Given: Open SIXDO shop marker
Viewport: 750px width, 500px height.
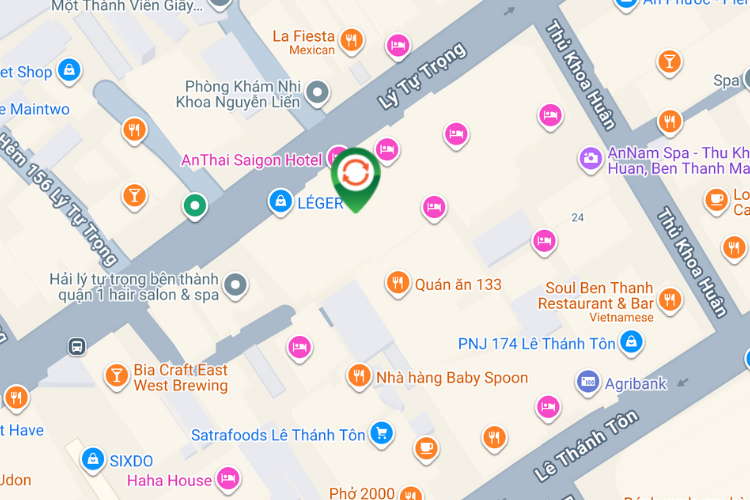Looking at the screenshot, I should coord(93,459).
